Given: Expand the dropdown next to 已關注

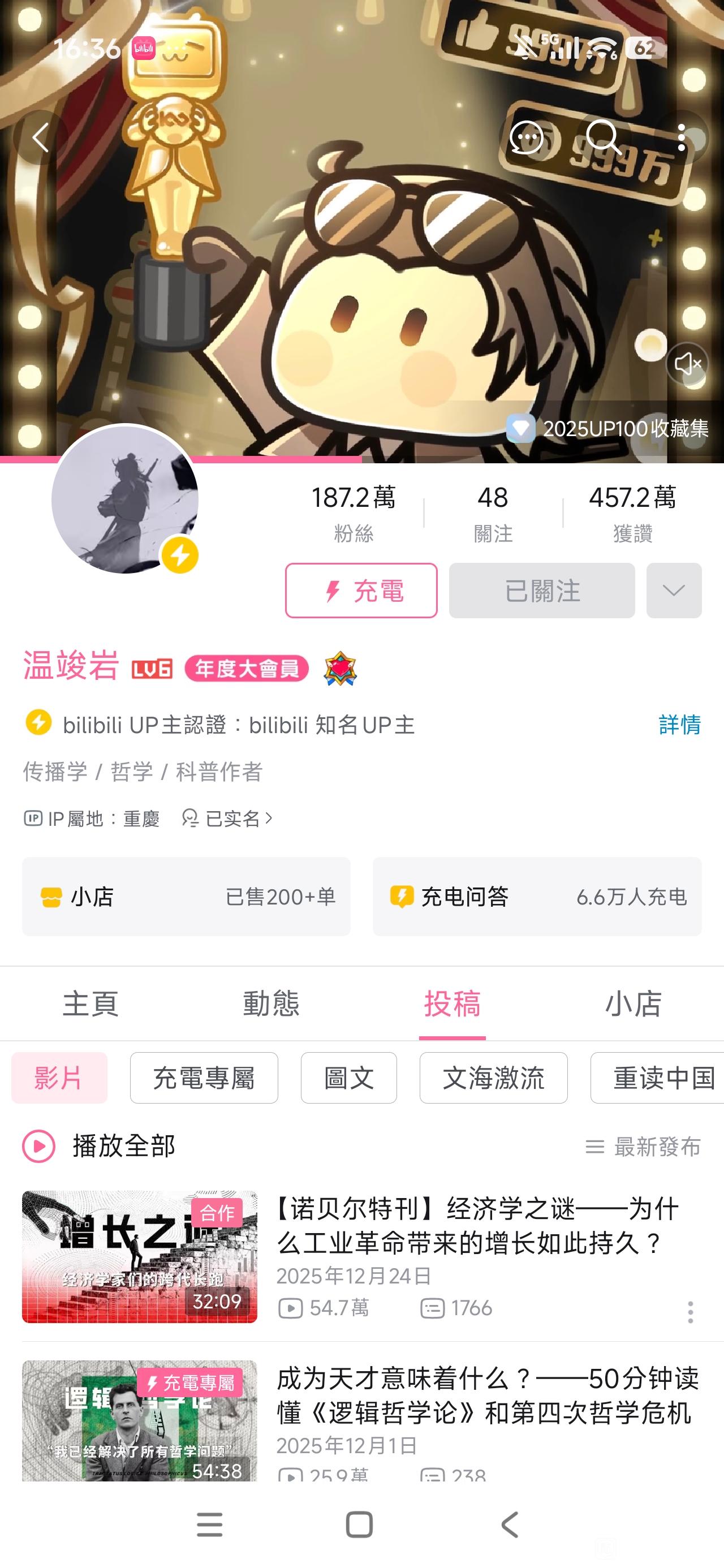Looking at the screenshot, I should pos(674,591).
